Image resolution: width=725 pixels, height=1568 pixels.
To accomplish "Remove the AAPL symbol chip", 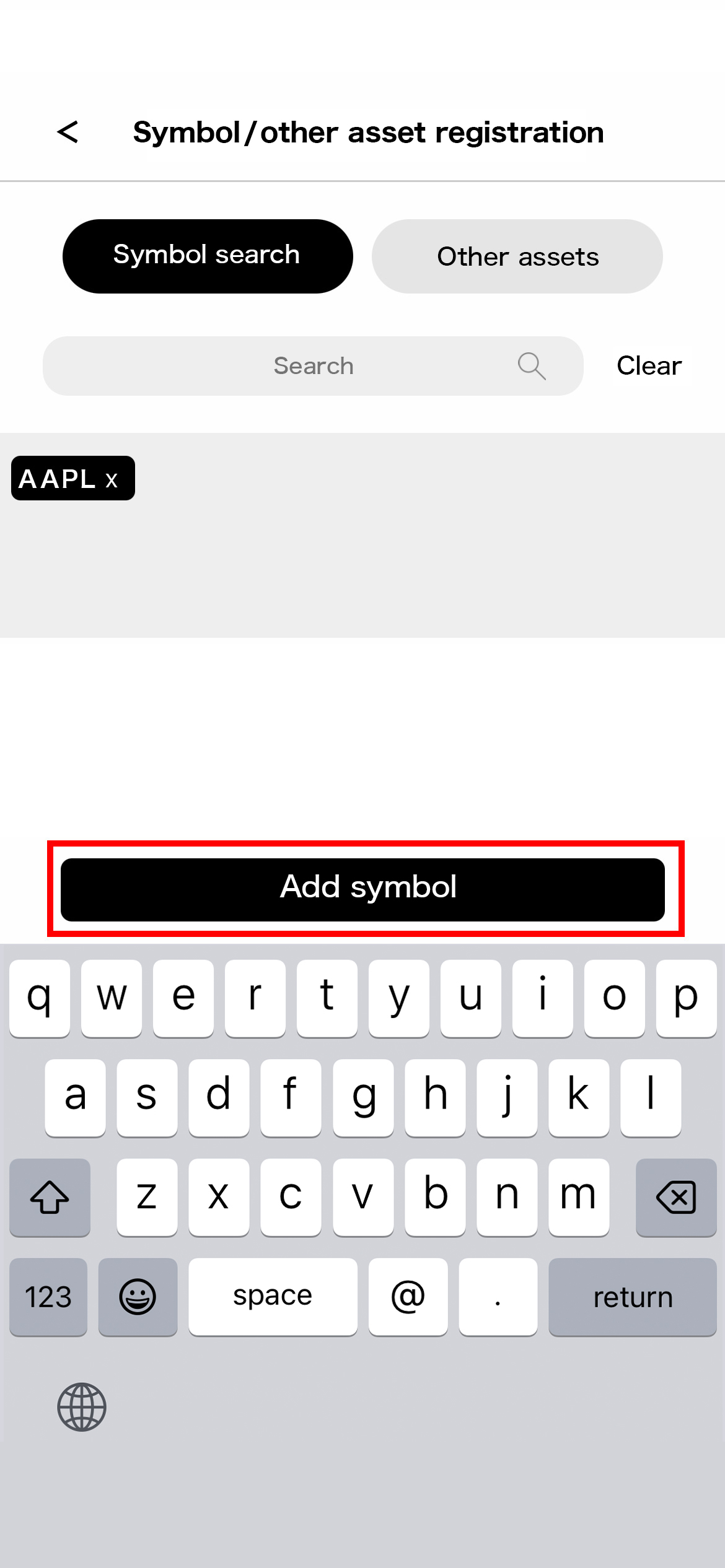I will pos(112,480).
